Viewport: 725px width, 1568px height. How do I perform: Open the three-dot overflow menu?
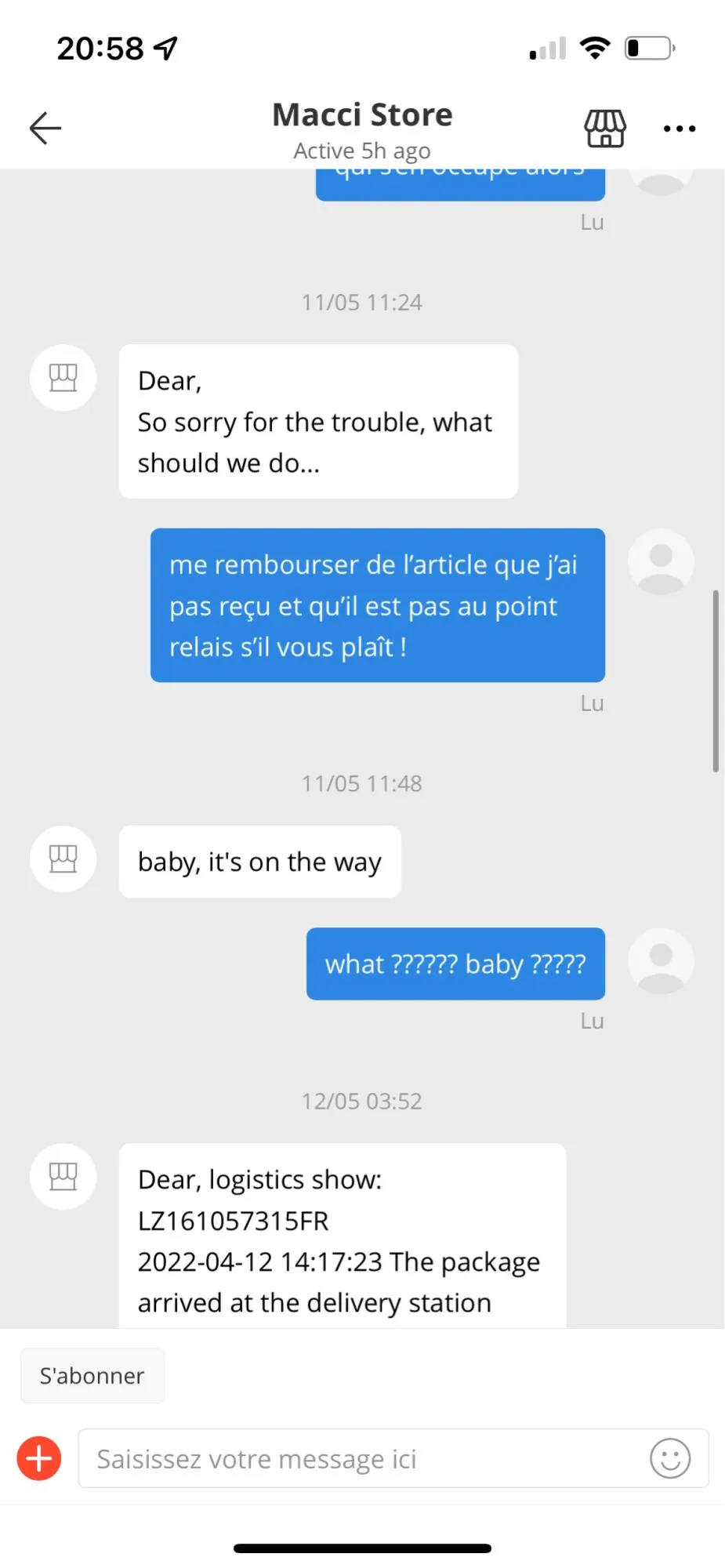point(679,129)
